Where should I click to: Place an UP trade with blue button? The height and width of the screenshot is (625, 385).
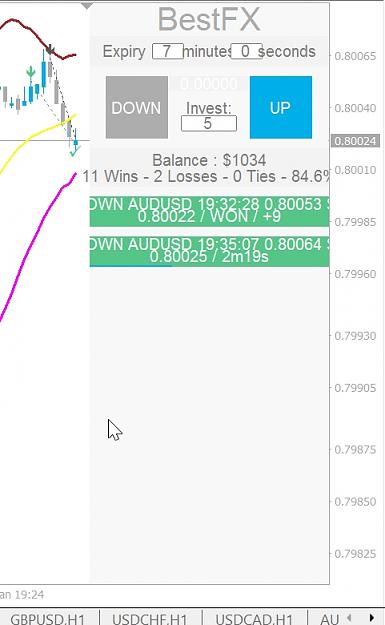[x=281, y=107]
